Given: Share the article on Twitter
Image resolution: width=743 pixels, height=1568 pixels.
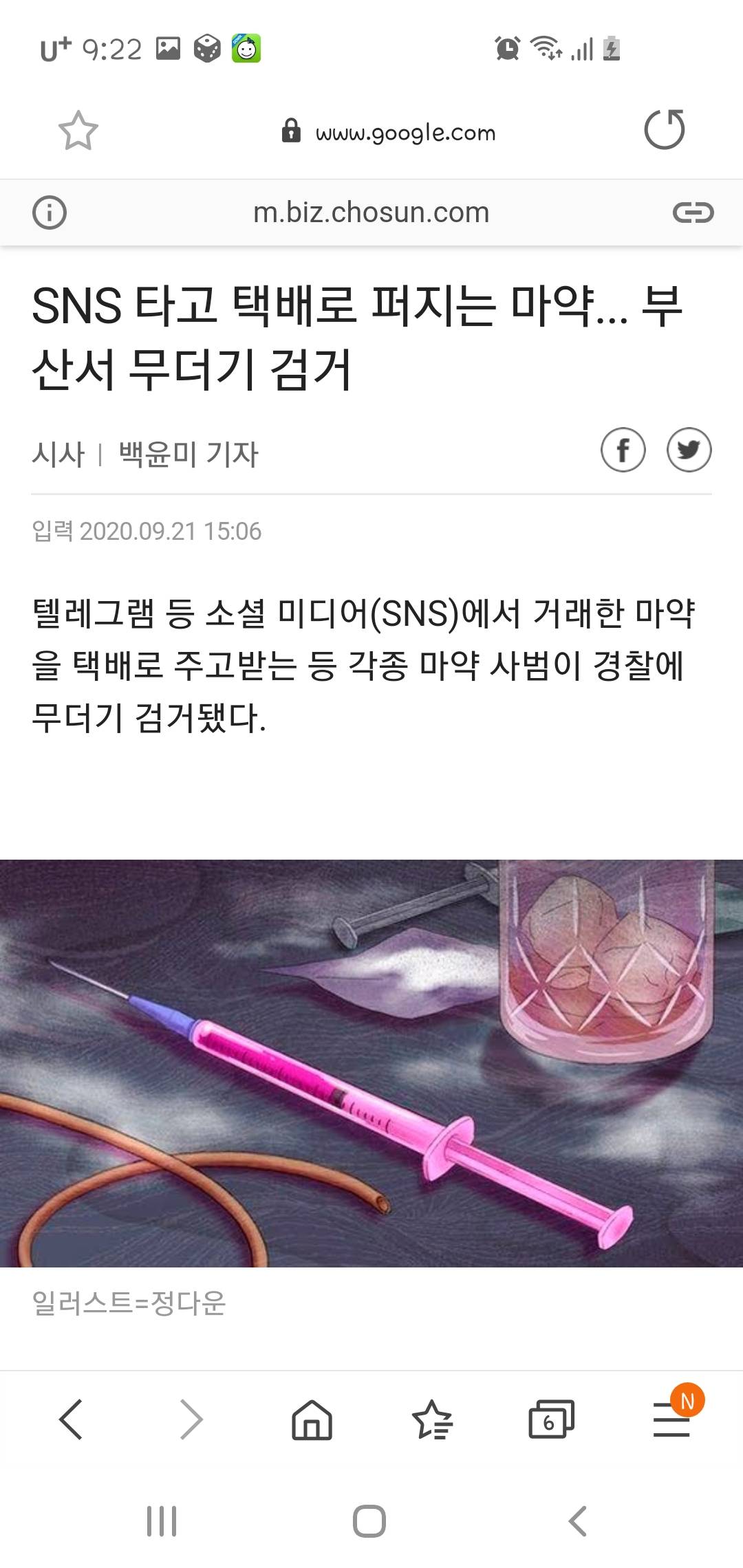Looking at the screenshot, I should pyautogui.click(x=689, y=450).
